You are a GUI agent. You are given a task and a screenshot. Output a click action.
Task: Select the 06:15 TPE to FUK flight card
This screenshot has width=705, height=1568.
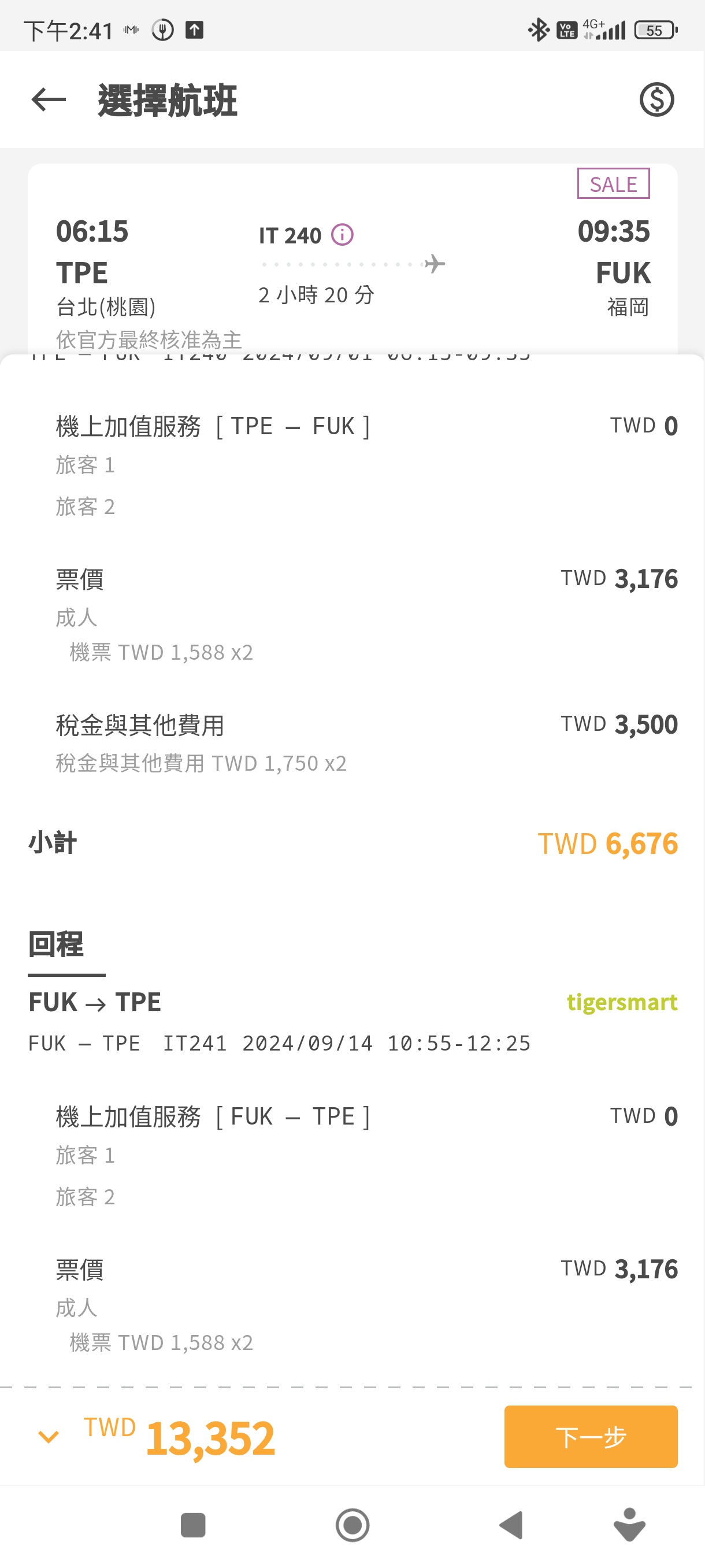coord(352,259)
